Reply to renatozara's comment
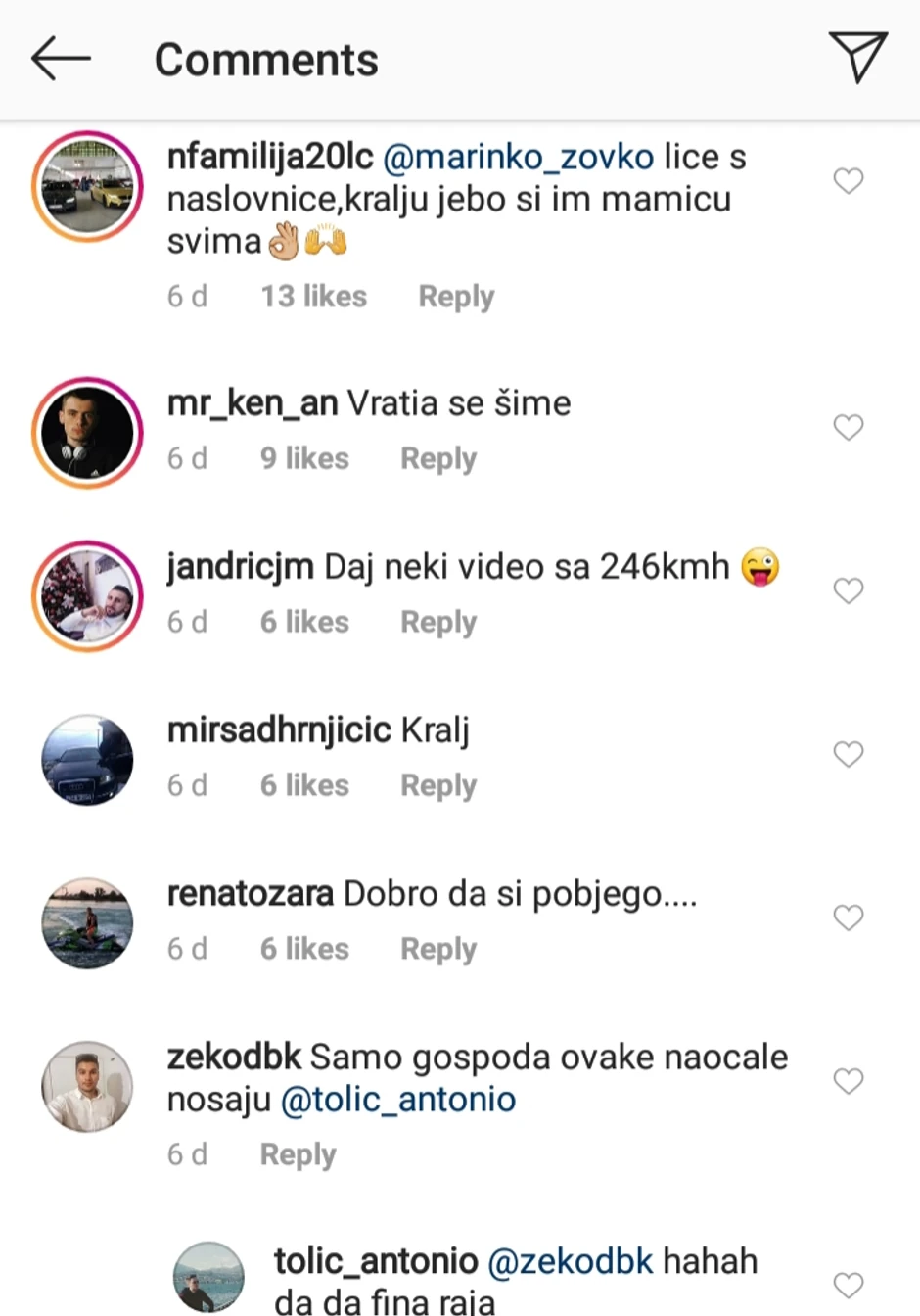Viewport: 920px width, 1316px height. 438,949
